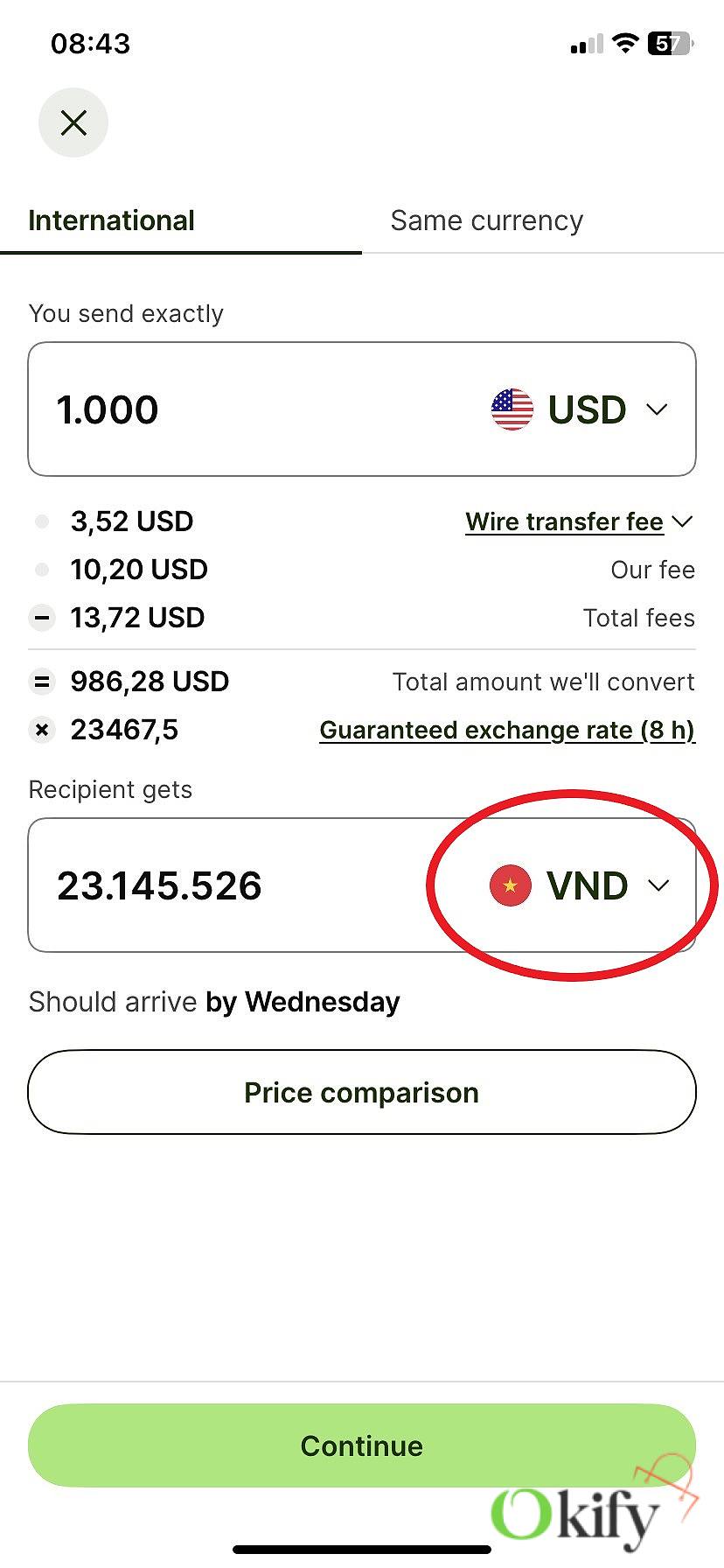The image size is (724, 1568).
Task: Open the Price comparison
Action: [362, 1092]
